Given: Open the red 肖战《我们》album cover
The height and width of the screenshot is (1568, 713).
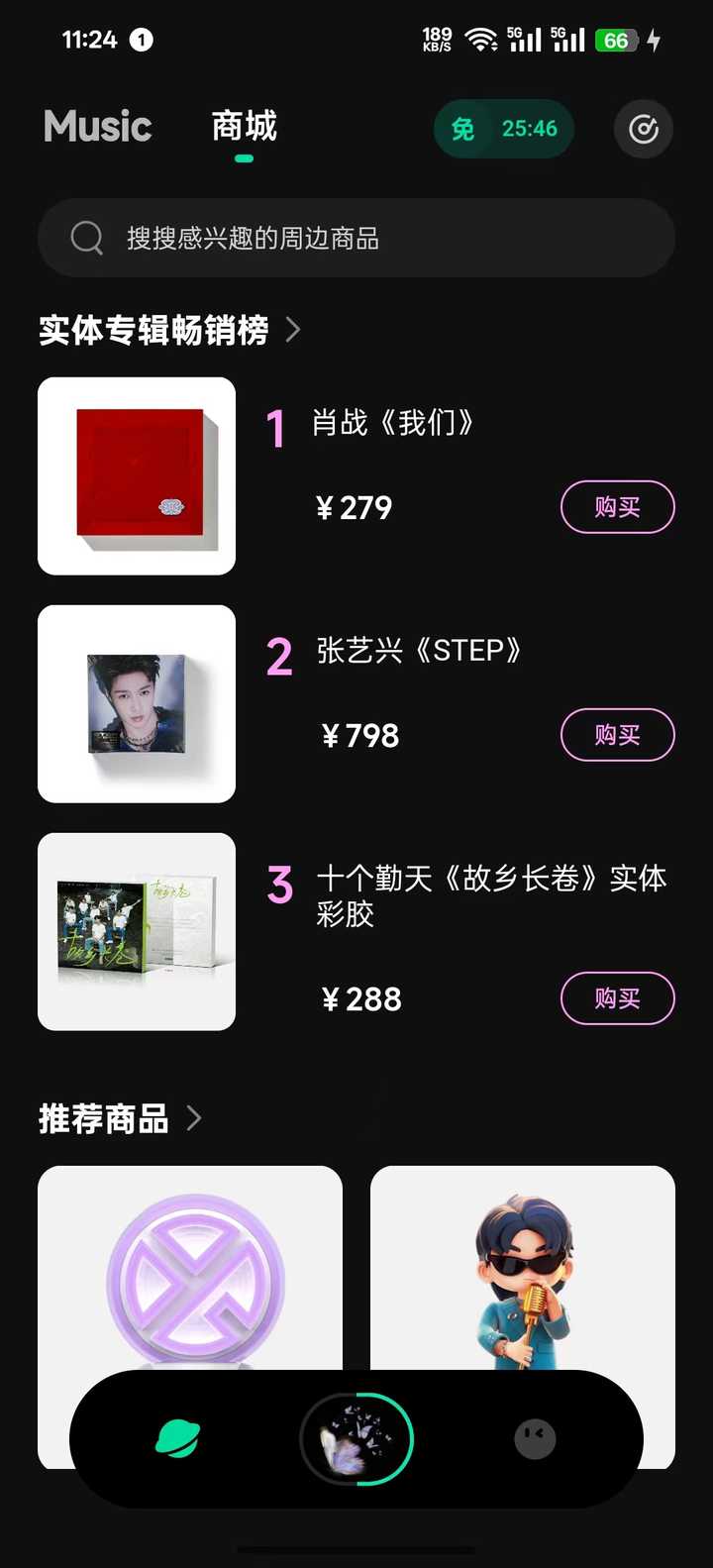Looking at the screenshot, I should click(x=136, y=475).
